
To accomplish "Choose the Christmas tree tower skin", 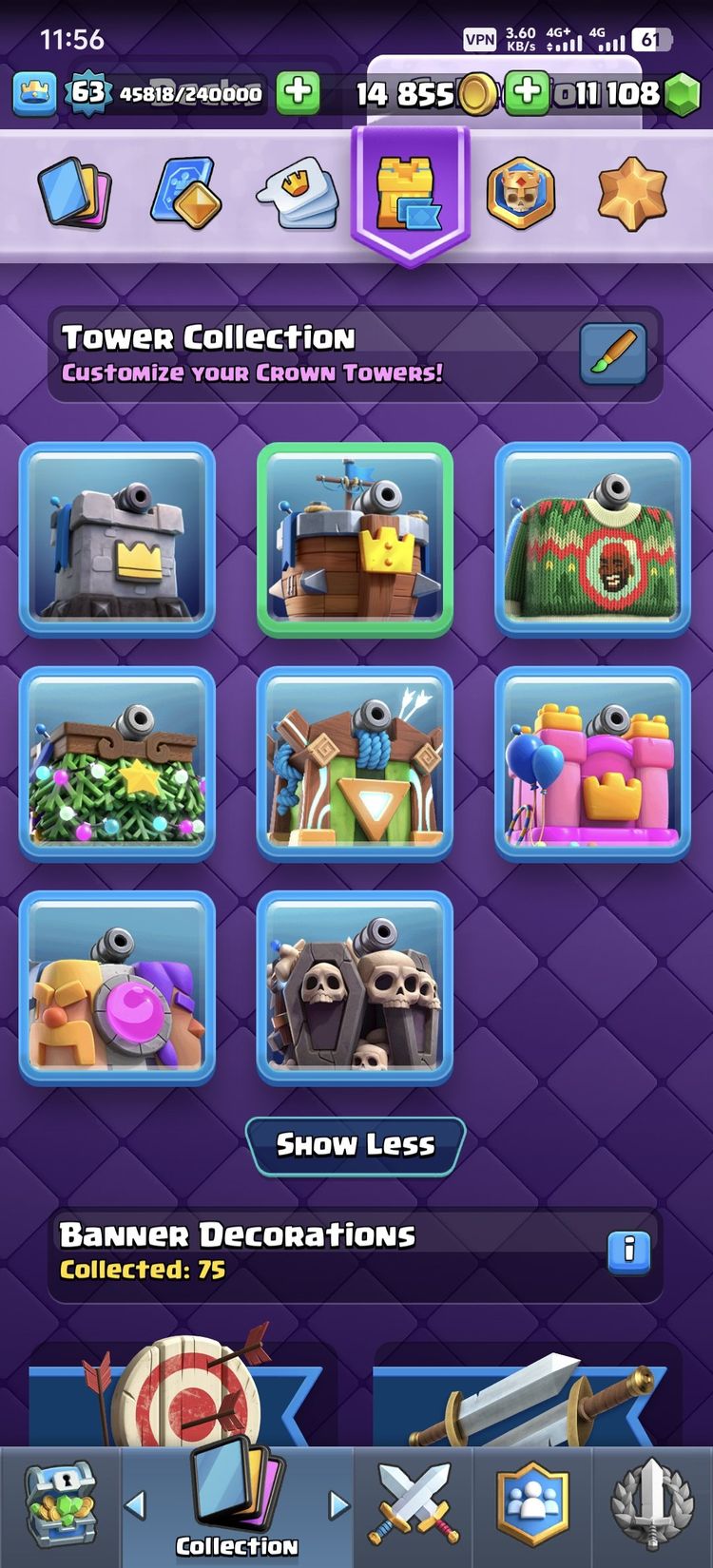I will [x=117, y=763].
